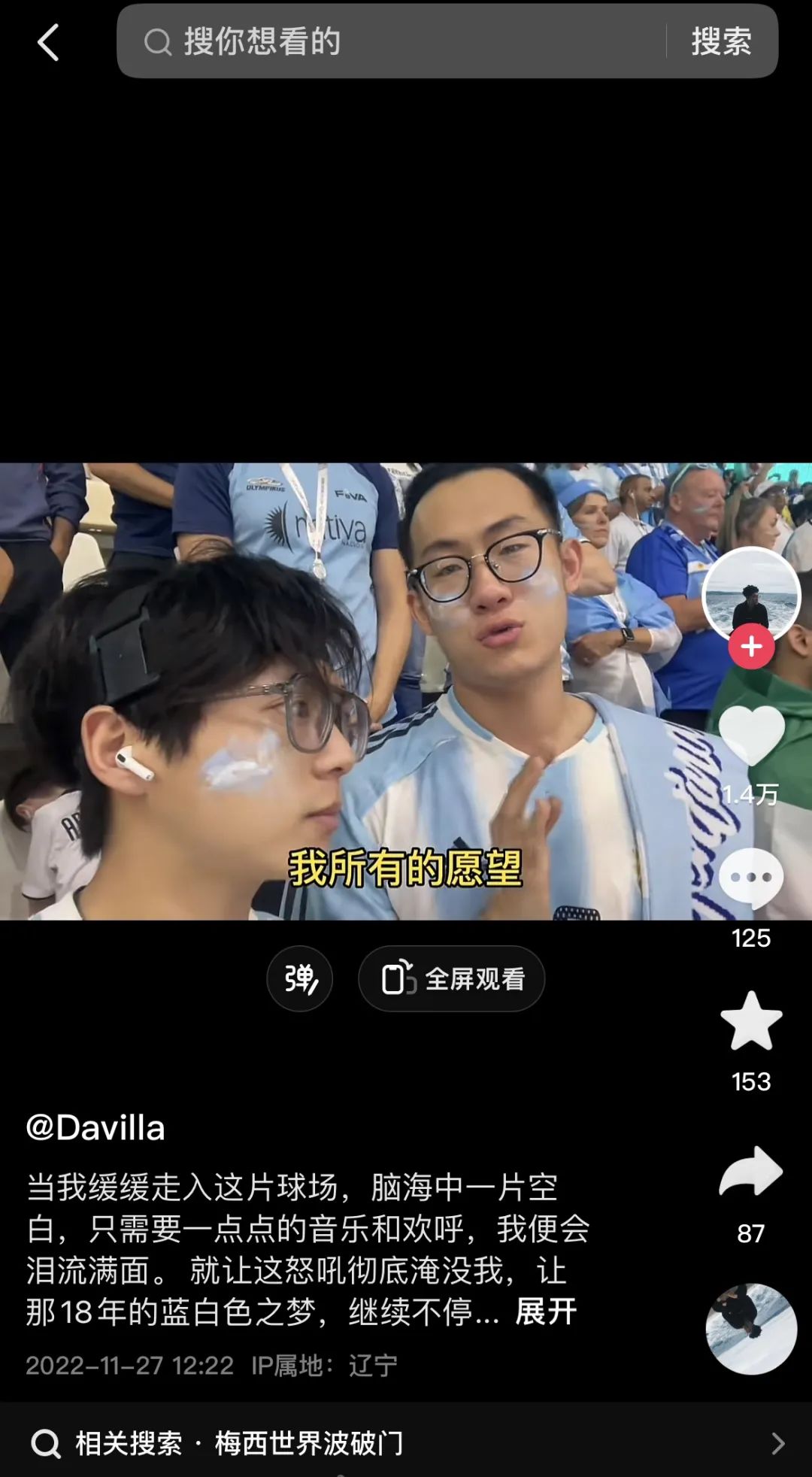Image resolution: width=812 pixels, height=1477 pixels.
Task: Tap the back arrow to exit this page
Action: click(48, 41)
